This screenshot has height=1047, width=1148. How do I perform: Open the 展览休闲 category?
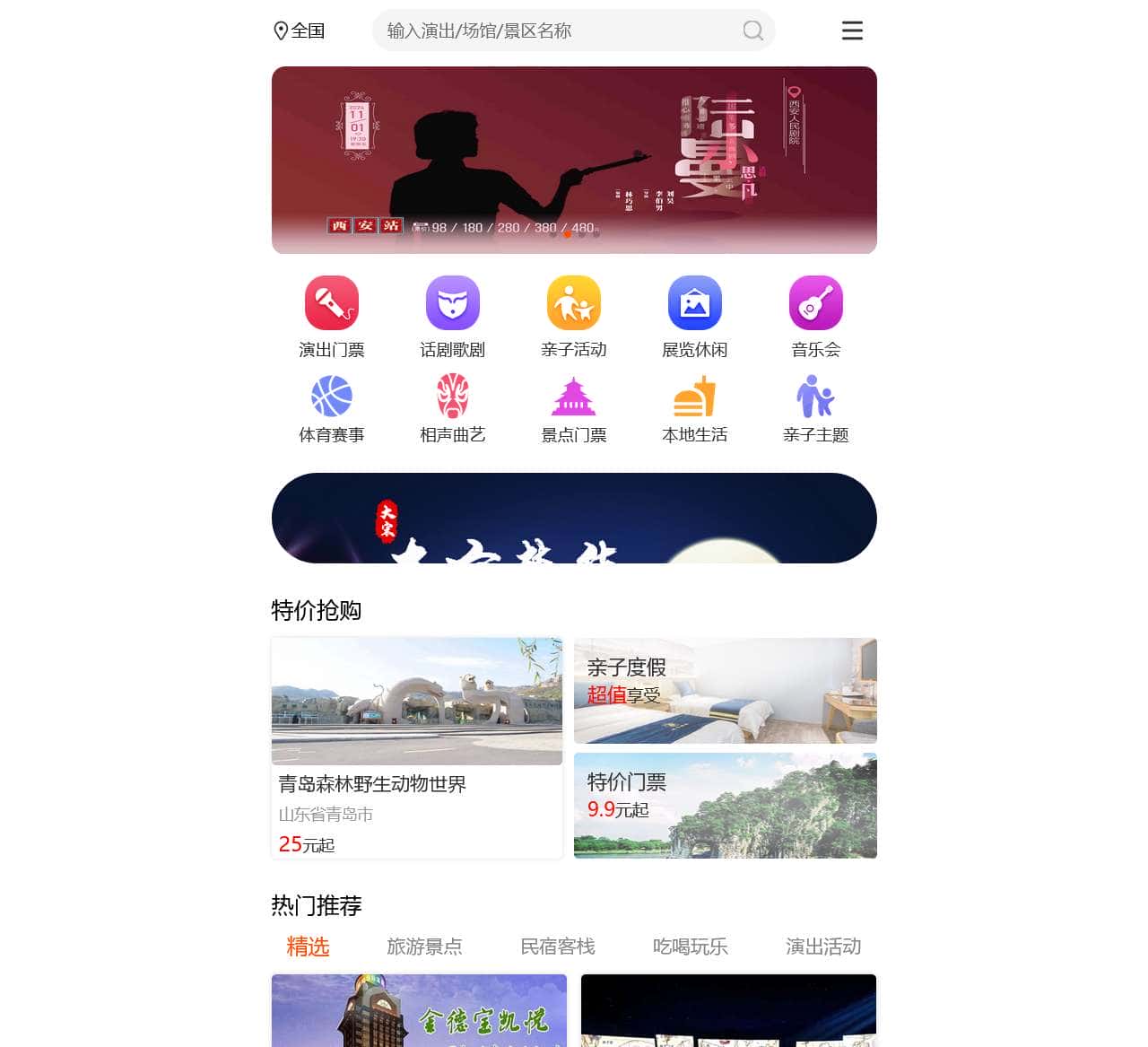pos(695,316)
